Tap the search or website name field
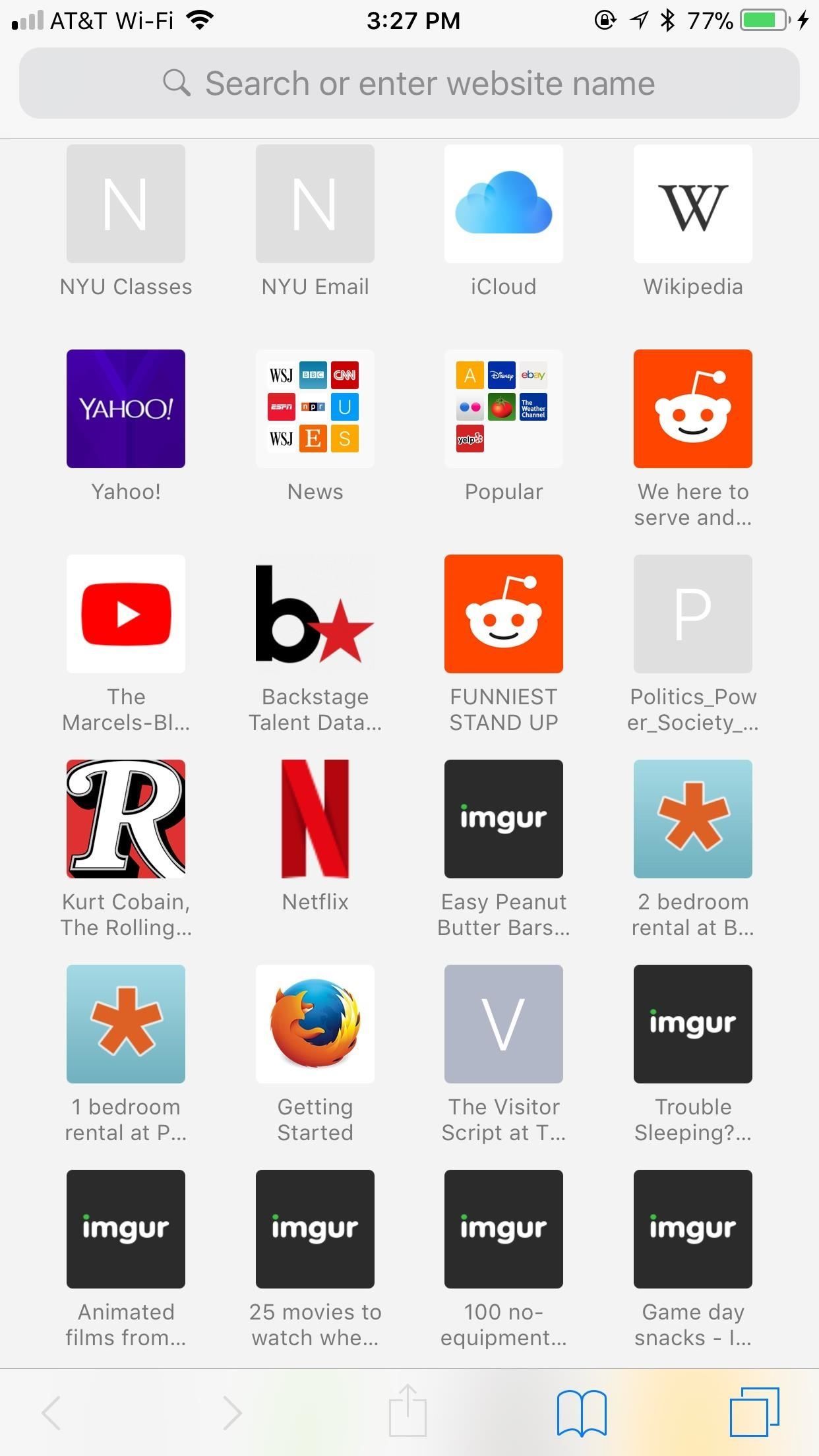This screenshot has height=1456, width=819. pos(409,83)
